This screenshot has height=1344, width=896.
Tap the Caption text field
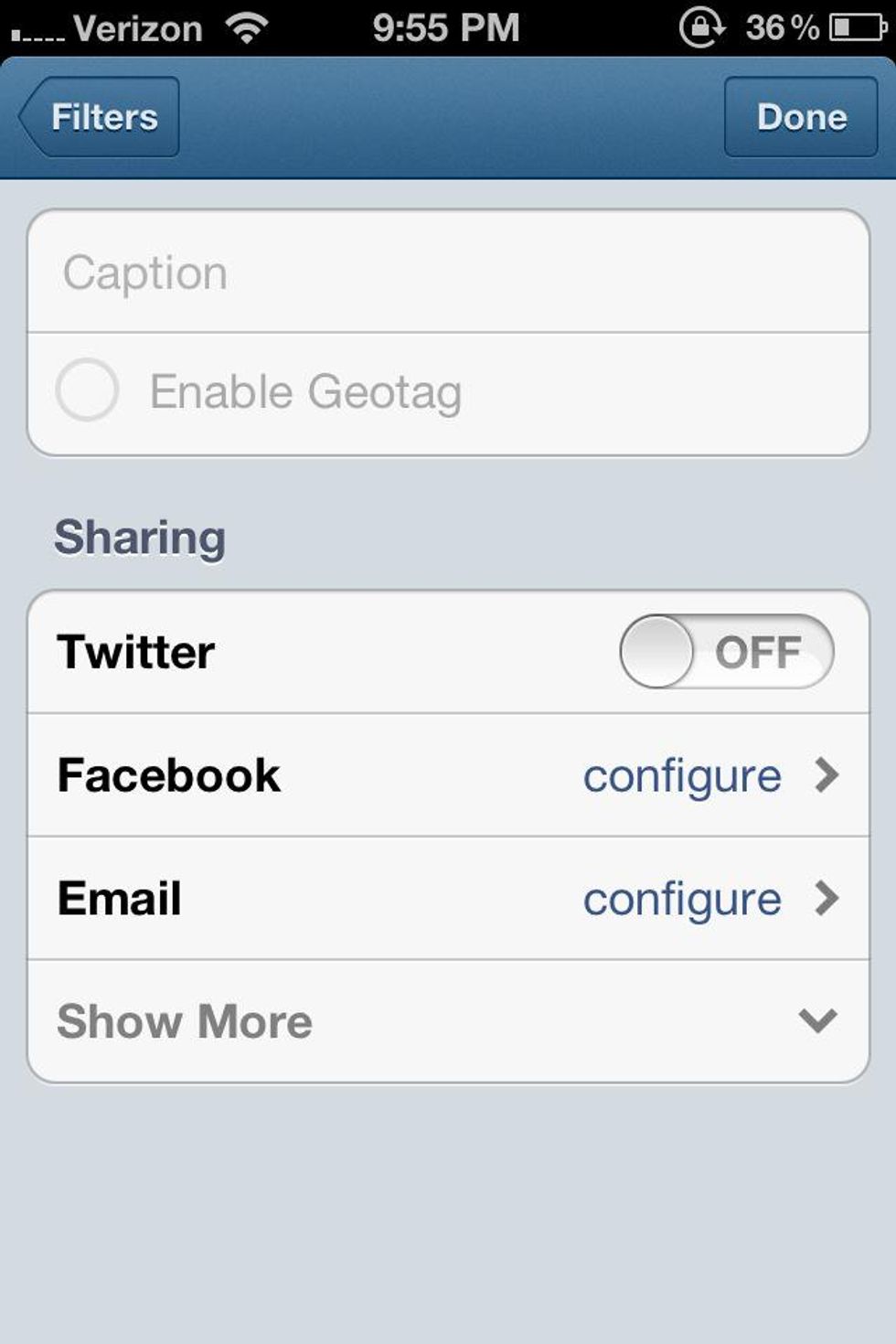click(x=448, y=272)
